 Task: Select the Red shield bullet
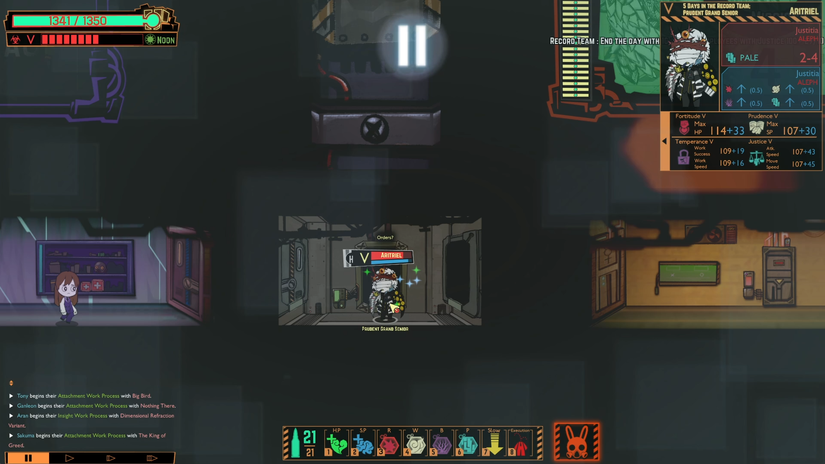tap(389, 444)
